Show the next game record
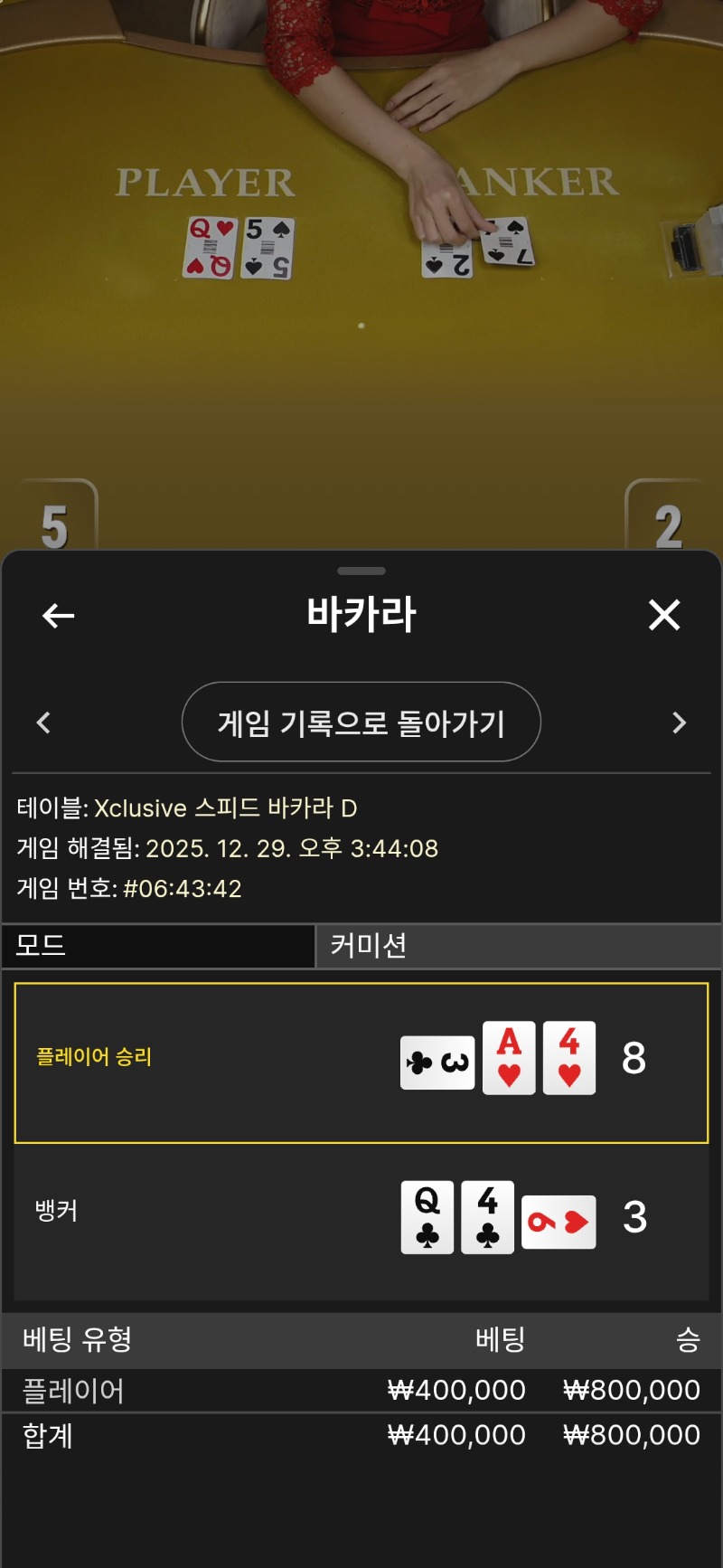723x1568 pixels. (x=680, y=723)
